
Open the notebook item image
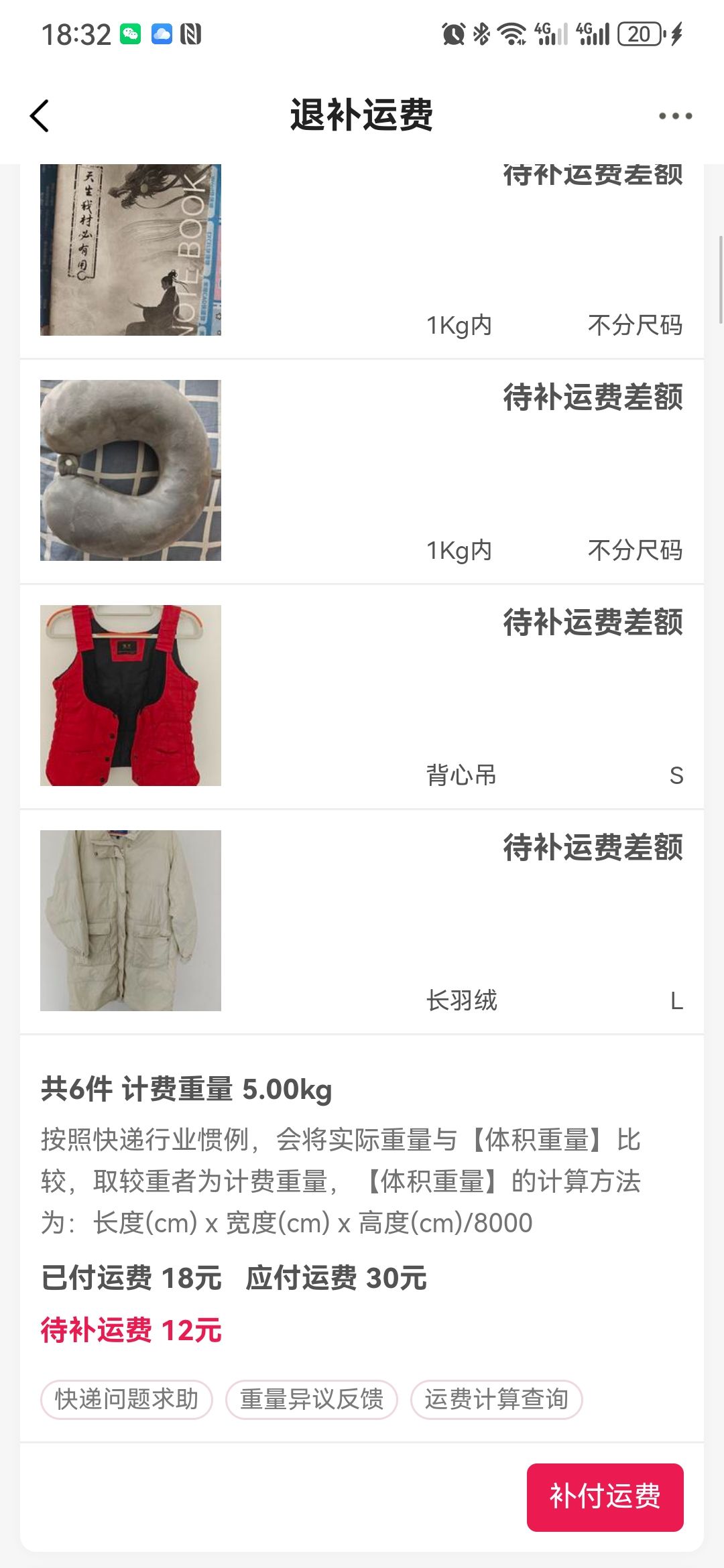[131, 249]
